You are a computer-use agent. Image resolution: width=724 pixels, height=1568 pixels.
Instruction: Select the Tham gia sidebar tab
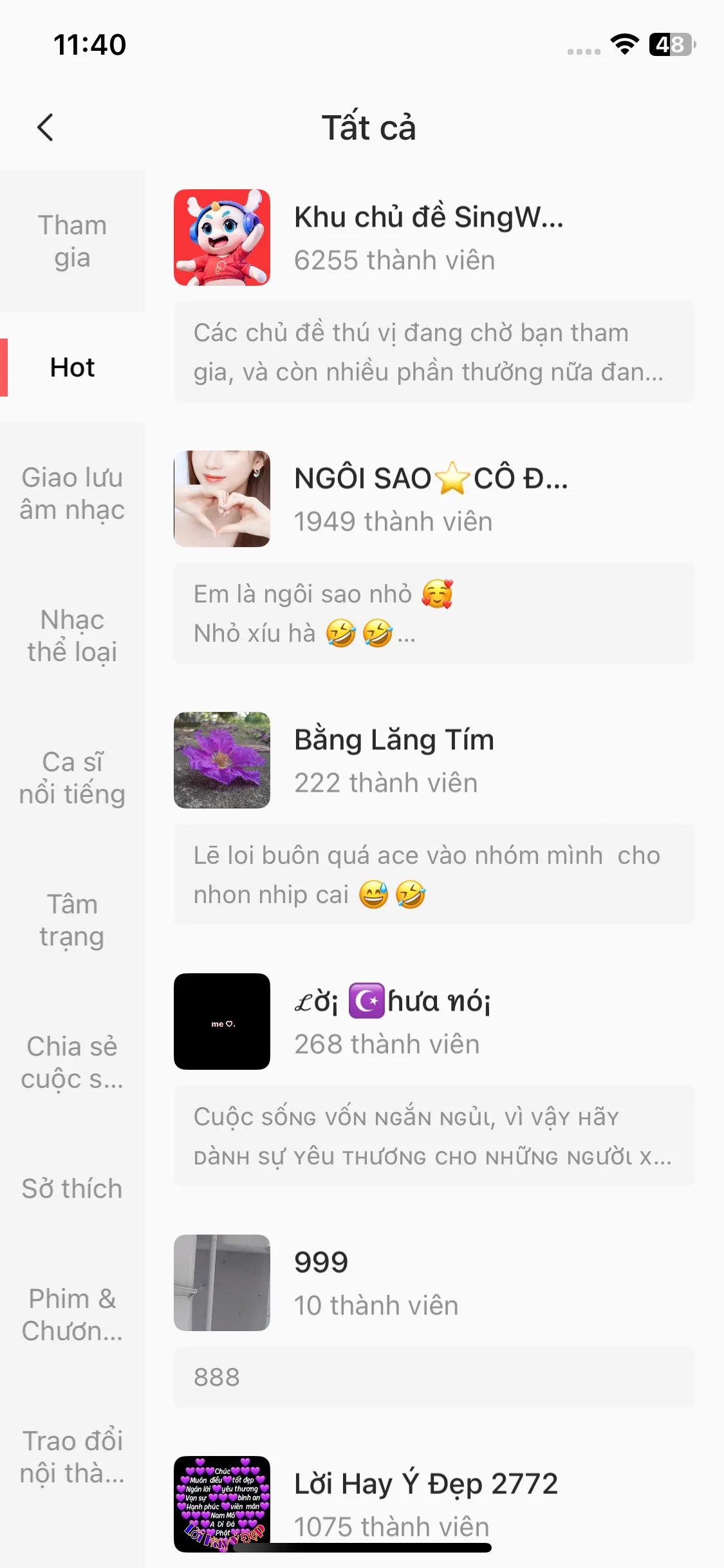pos(72,241)
